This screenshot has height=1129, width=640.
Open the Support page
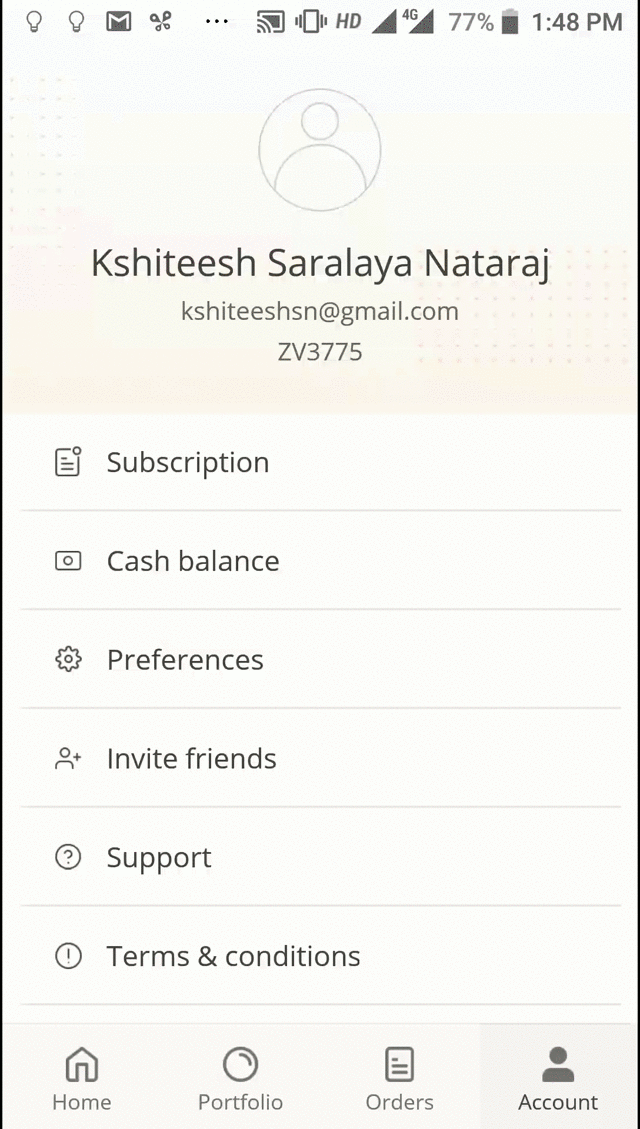[159, 858]
